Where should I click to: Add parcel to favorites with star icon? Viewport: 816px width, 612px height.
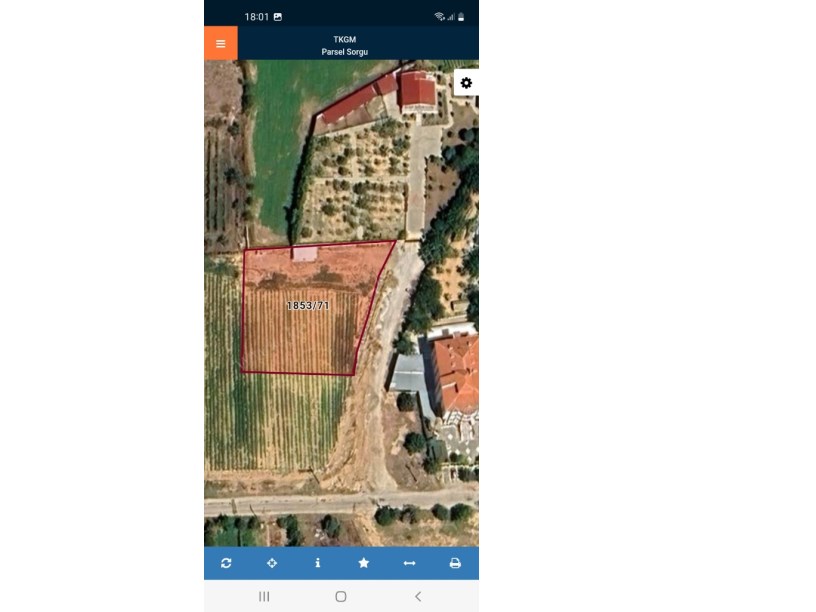click(363, 563)
